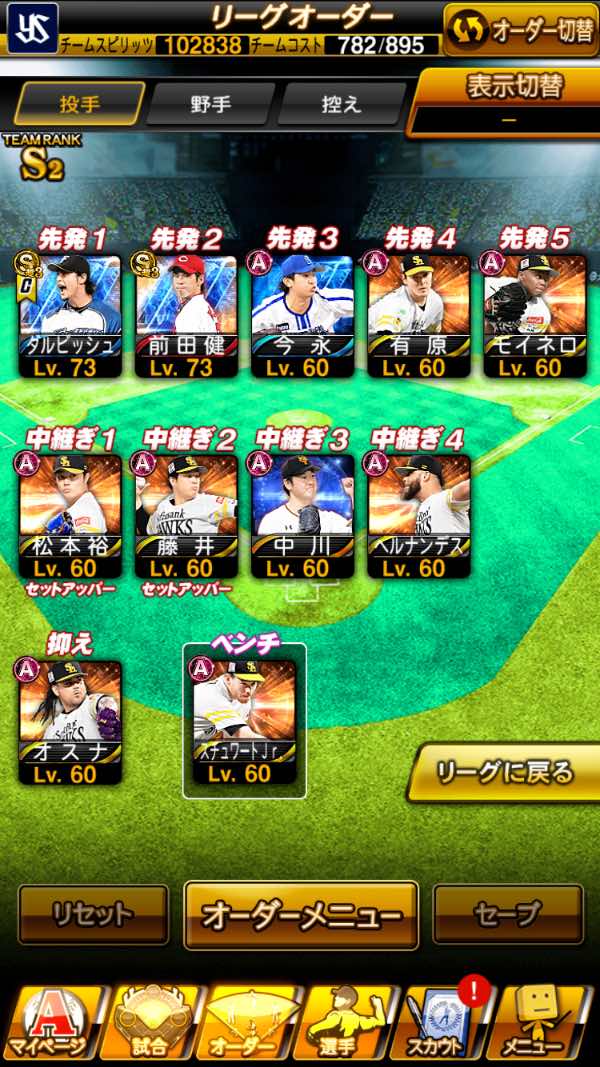Image resolution: width=600 pixels, height=1067 pixels.
Task: Select starter card 今永
Action: point(303,316)
